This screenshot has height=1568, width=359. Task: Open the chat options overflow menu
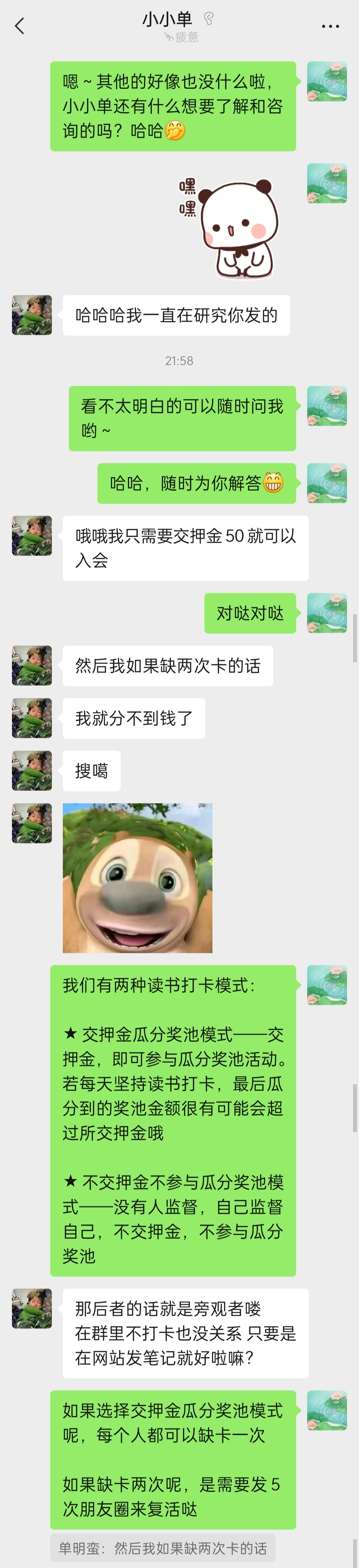tap(330, 26)
